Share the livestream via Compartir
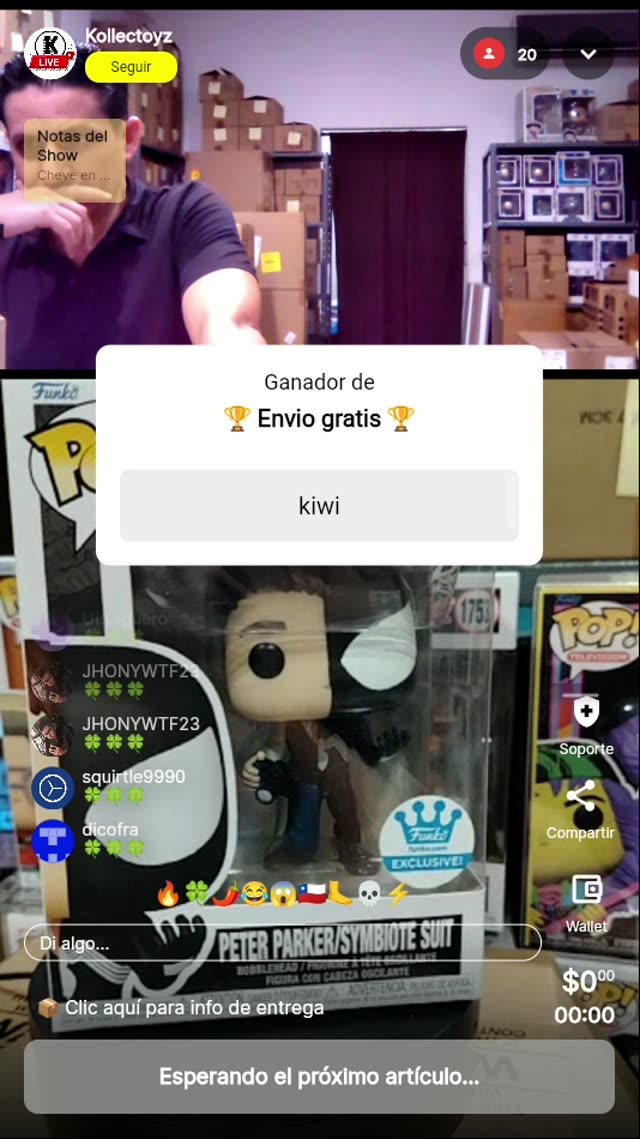This screenshot has width=640, height=1139. [x=581, y=798]
